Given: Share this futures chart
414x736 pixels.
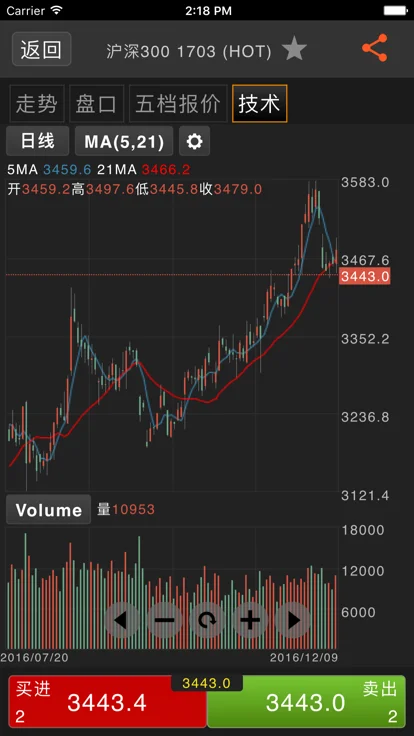Looking at the screenshot, I should (375, 48).
